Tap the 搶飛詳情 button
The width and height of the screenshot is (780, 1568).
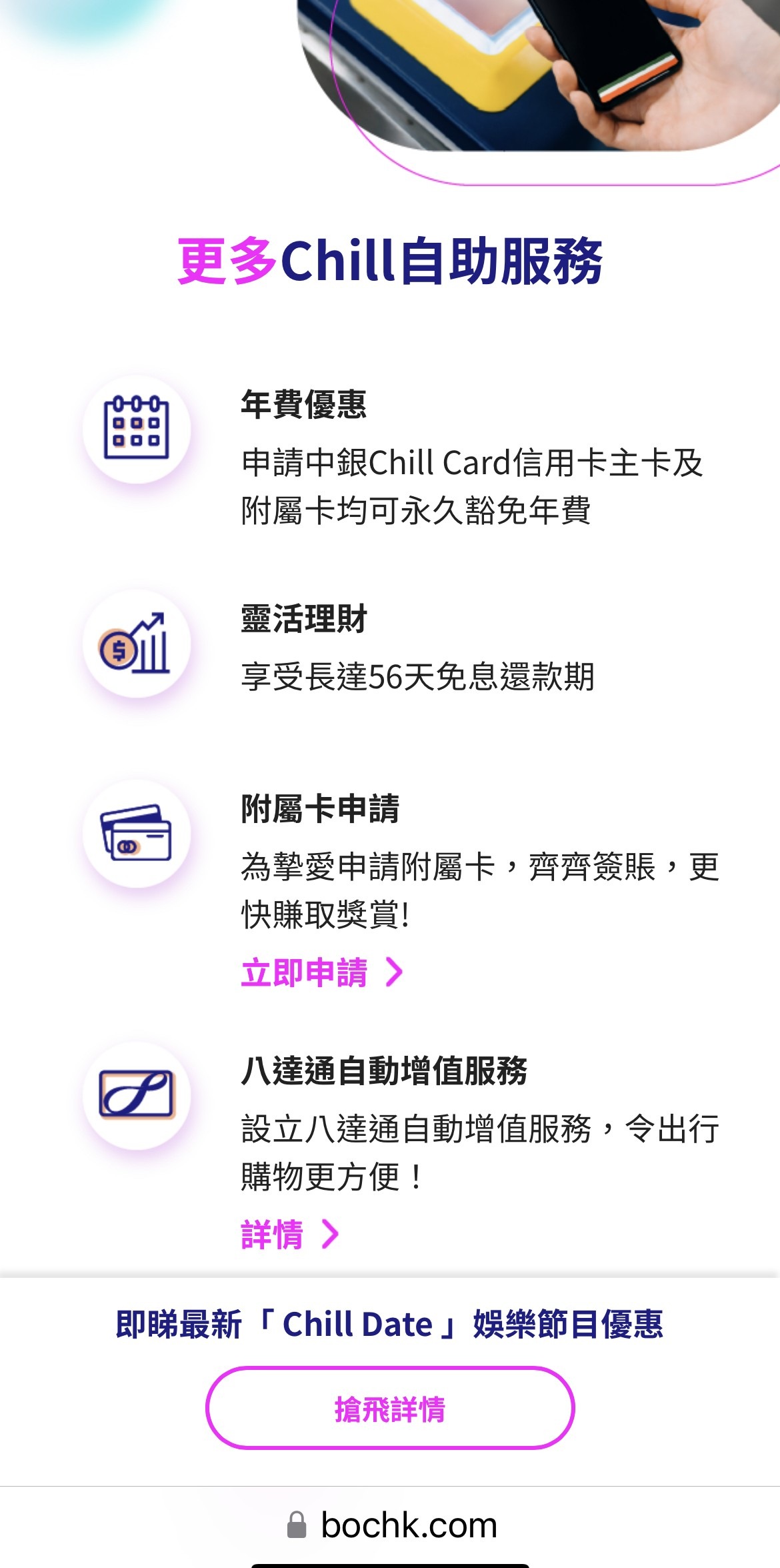click(390, 1409)
